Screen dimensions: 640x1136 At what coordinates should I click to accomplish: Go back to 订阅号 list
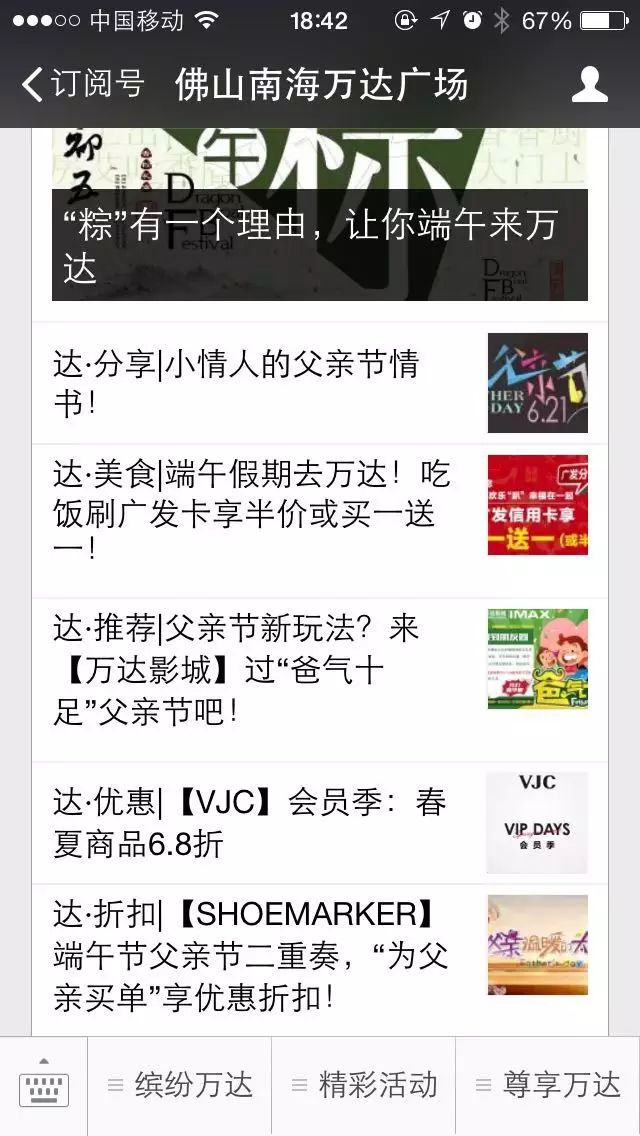point(82,85)
